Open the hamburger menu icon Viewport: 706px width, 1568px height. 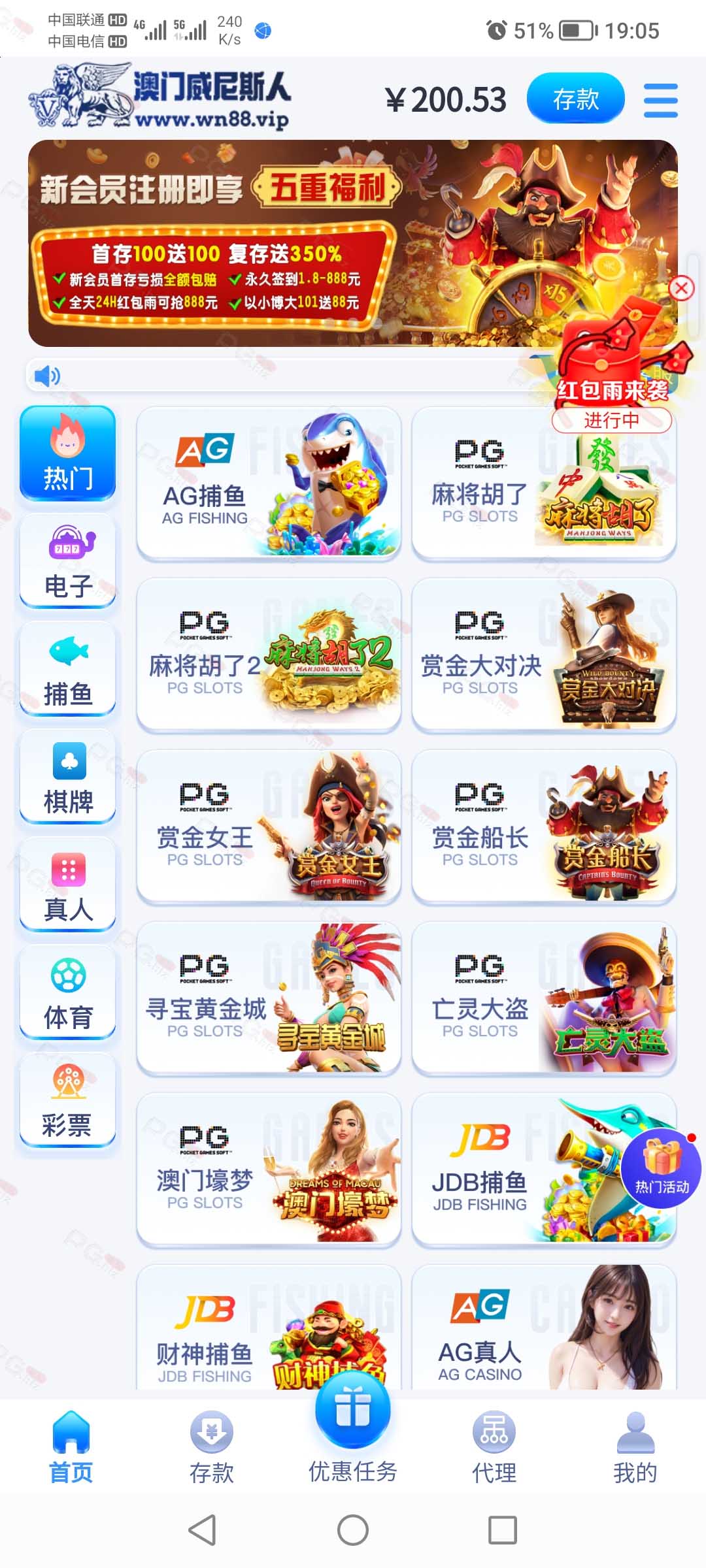[x=660, y=100]
